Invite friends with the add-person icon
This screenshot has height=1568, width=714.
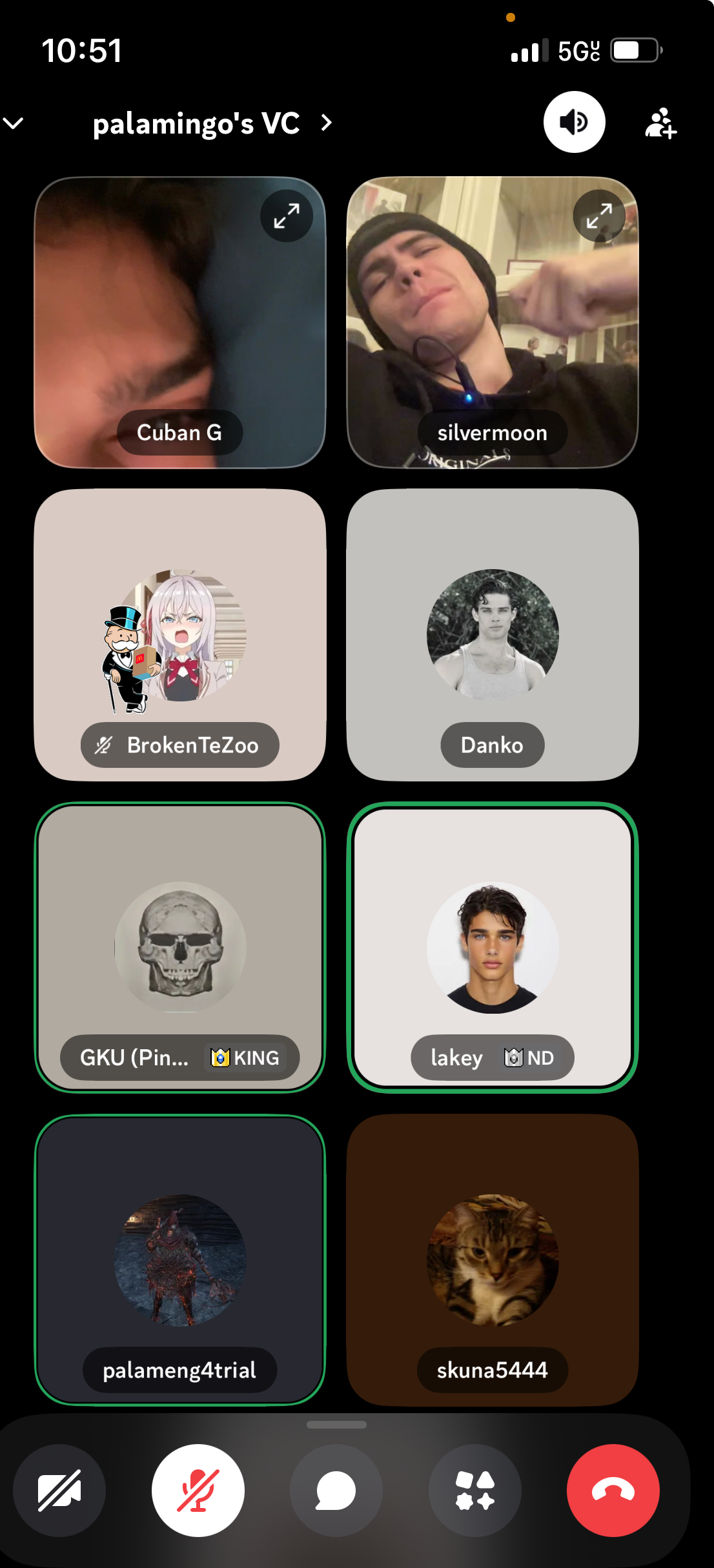click(660, 123)
